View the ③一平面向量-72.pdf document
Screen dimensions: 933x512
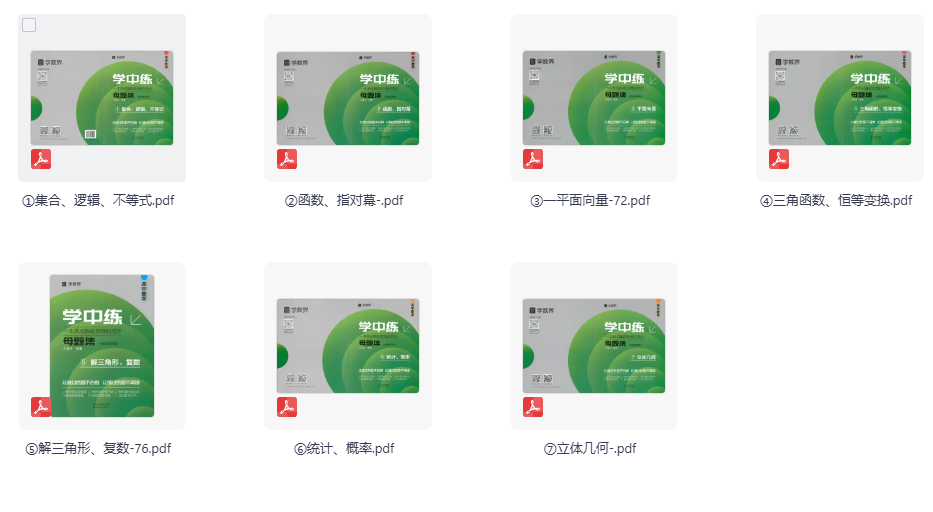coord(593,99)
